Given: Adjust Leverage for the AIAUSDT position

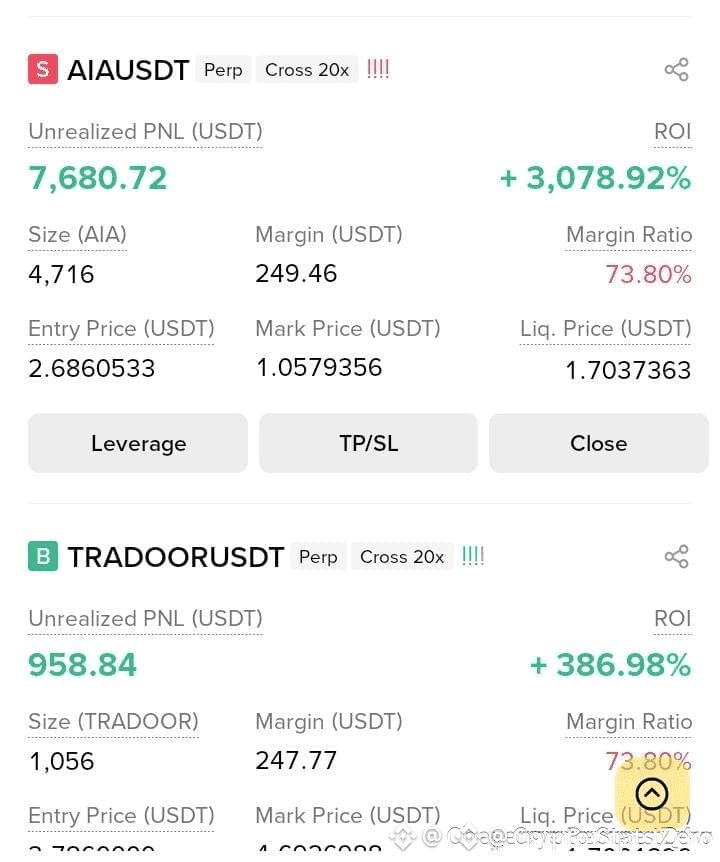Looking at the screenshot, I should [x=138, y=443].
